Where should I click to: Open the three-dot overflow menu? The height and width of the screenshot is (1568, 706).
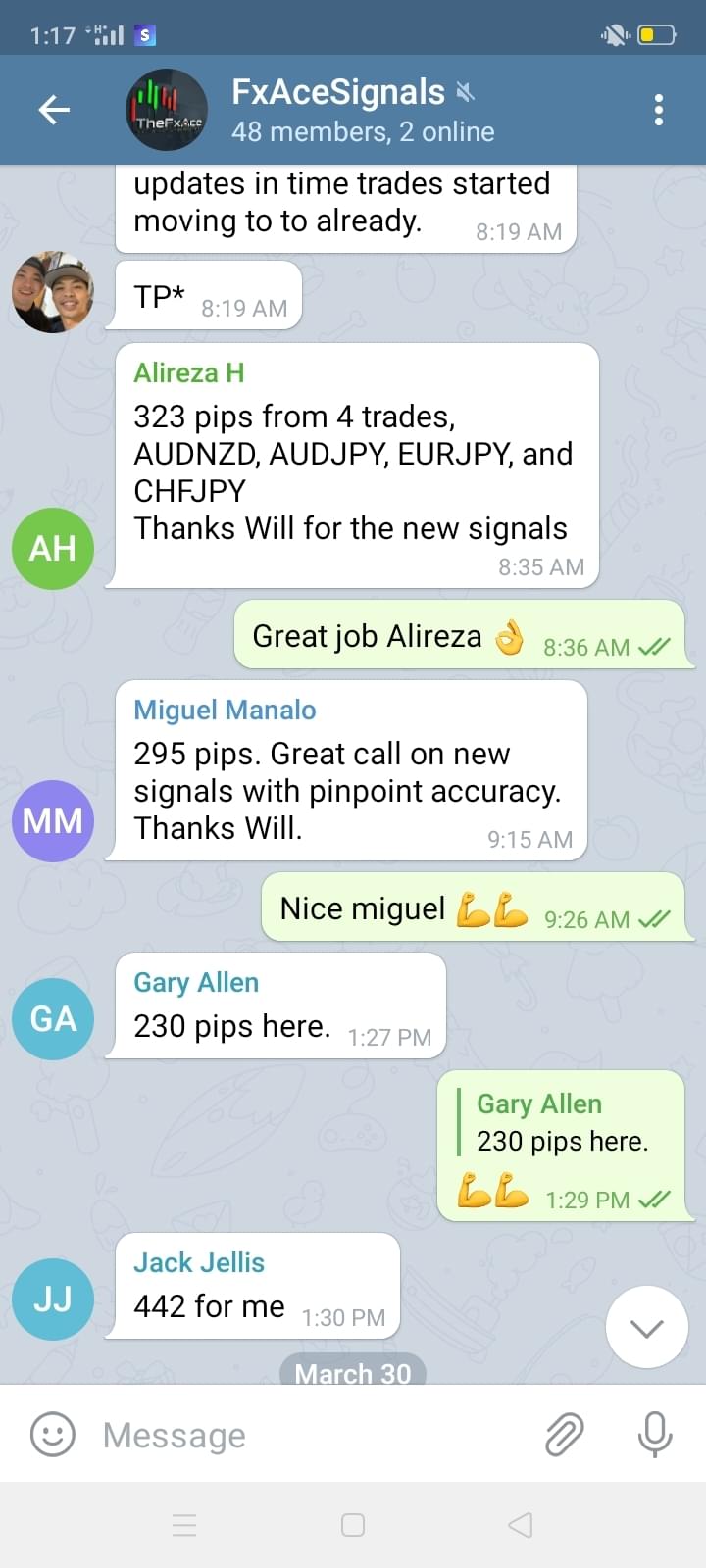658,110
